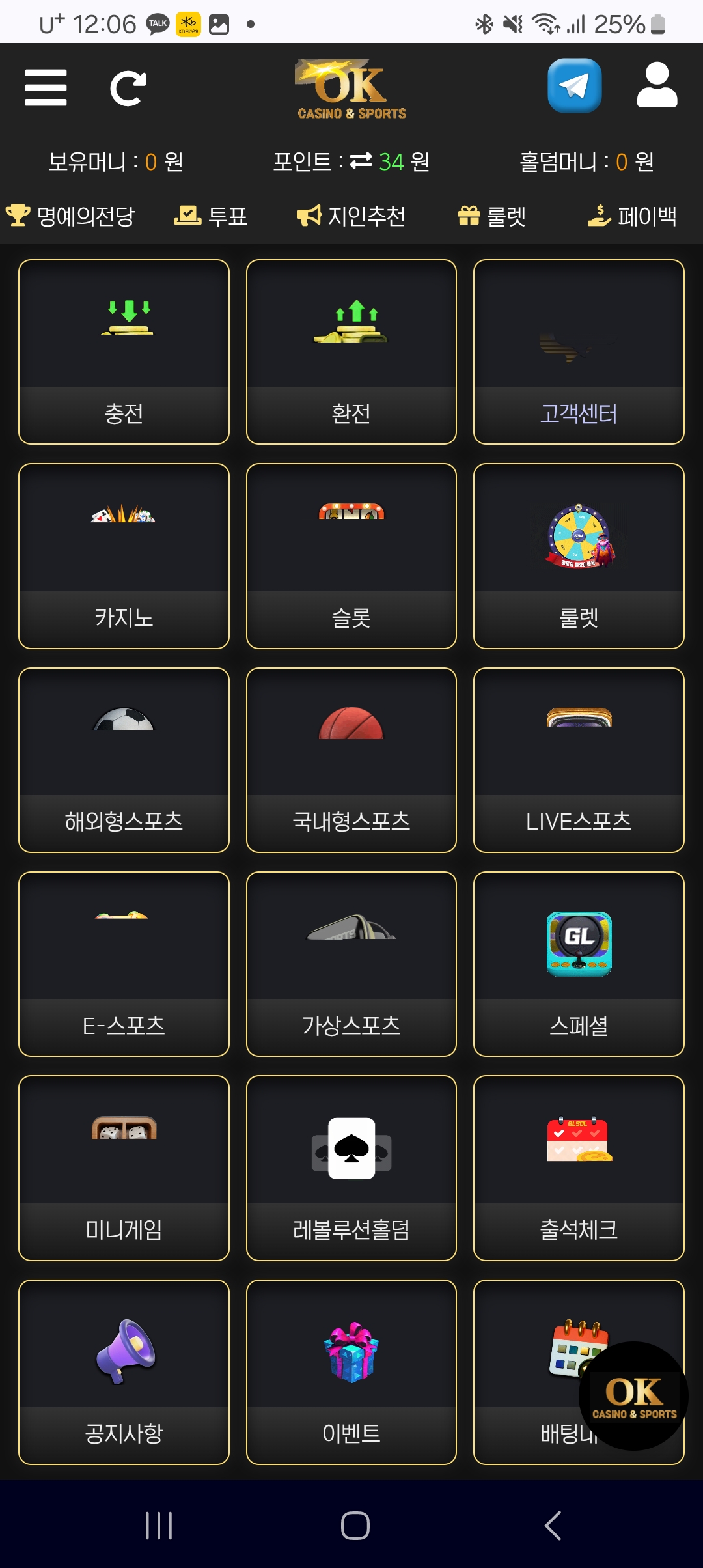
Task: Enter the 카지노 game tile
Action: tap(124, 555)
